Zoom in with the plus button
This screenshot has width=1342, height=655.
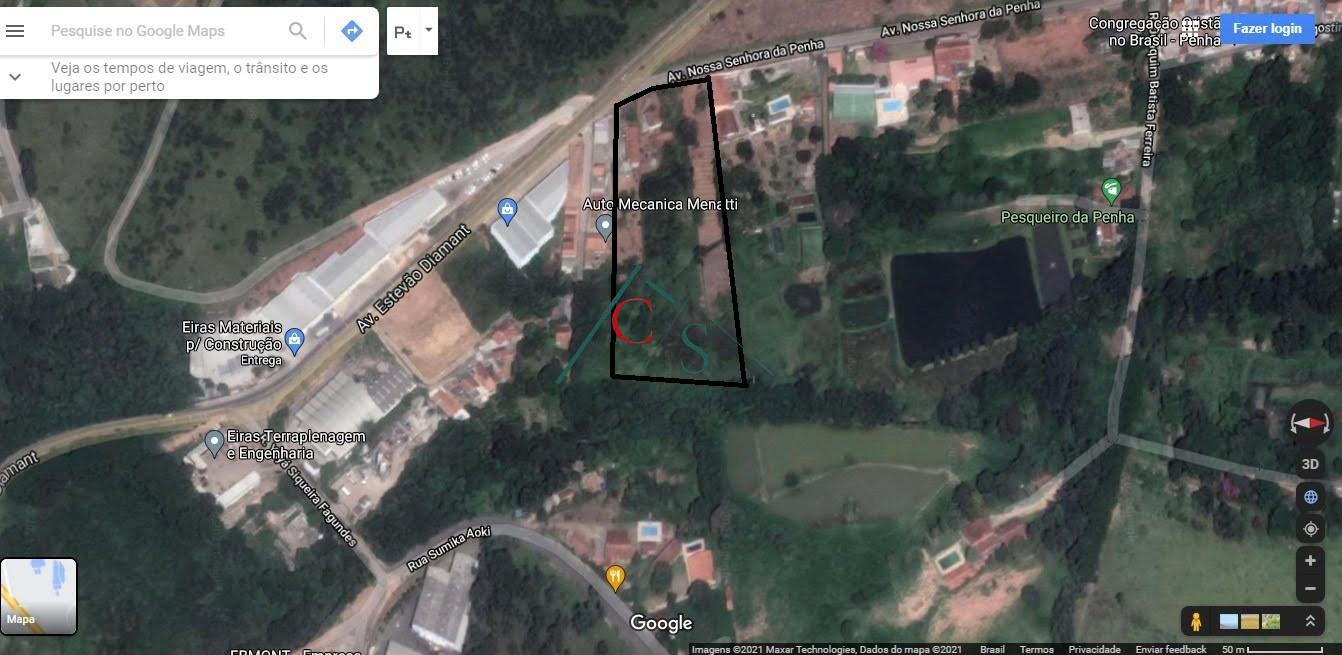(1310, 561)
